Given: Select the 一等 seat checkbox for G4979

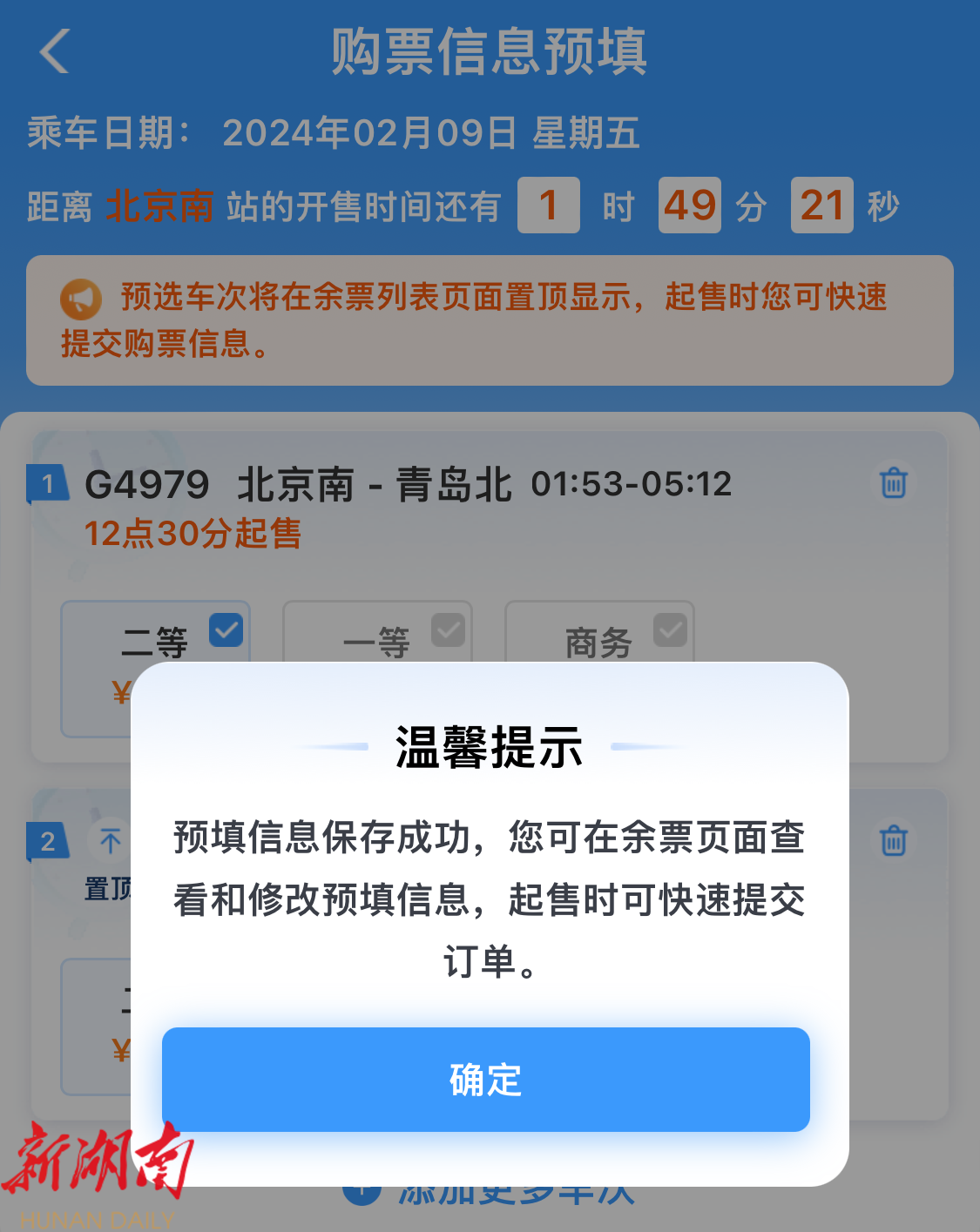Looking at the screenshot, I should 449,630.
